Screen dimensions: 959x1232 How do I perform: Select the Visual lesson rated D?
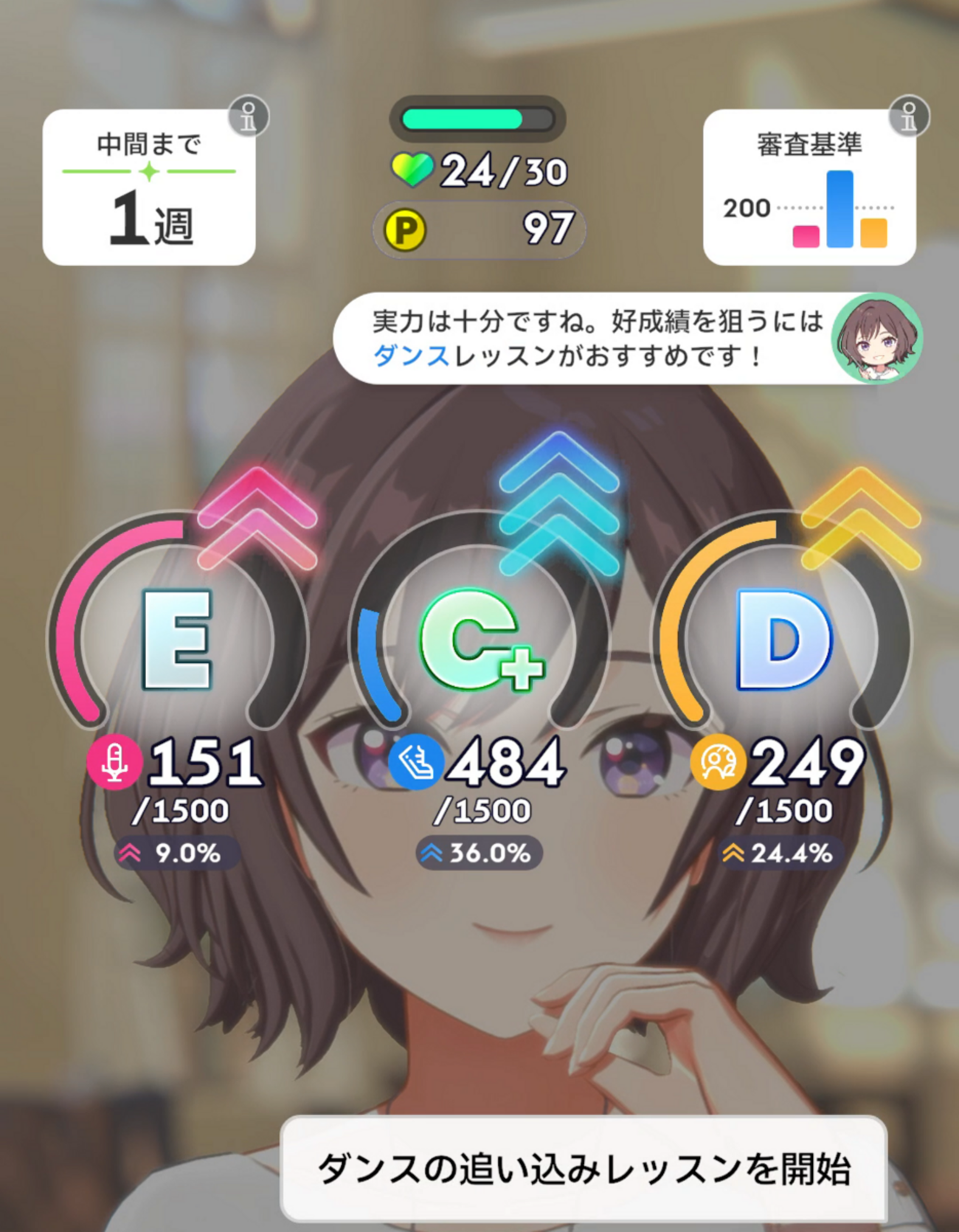coord(782,640)
